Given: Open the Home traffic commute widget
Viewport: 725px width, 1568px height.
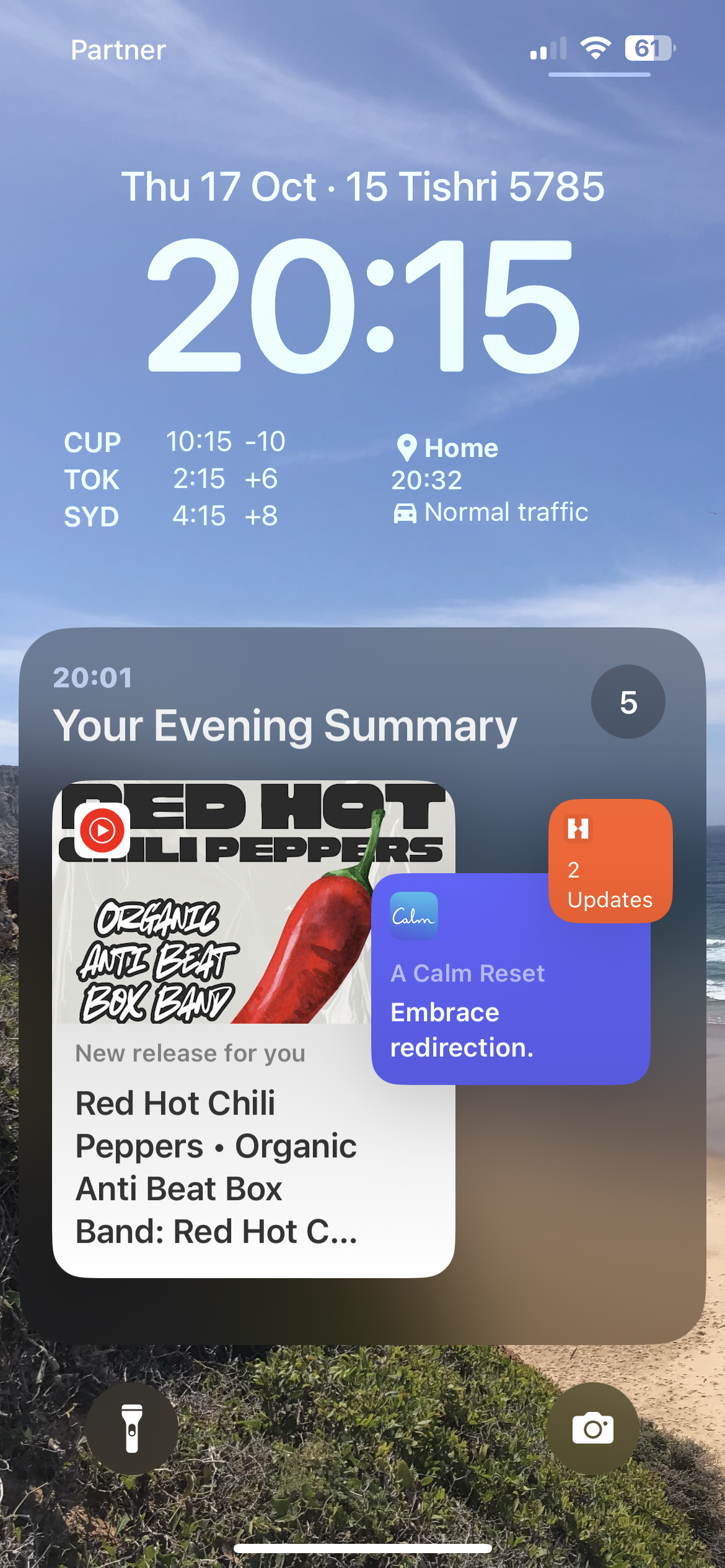Looking at the screenshot, I should [x=490, y=480].
